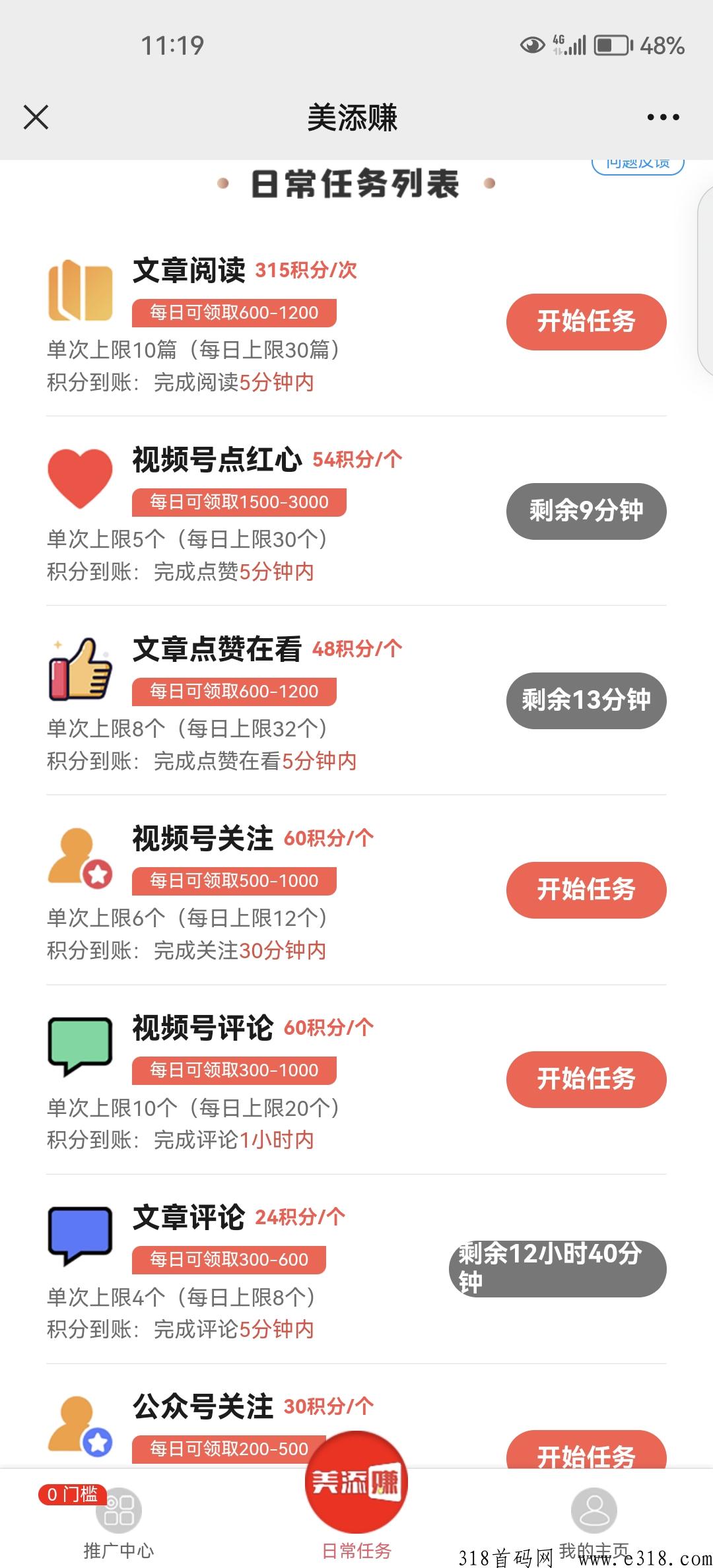Start the 文章阅读 task
Viewport: 713px width, 1568px height.
[x=586, y=322]
